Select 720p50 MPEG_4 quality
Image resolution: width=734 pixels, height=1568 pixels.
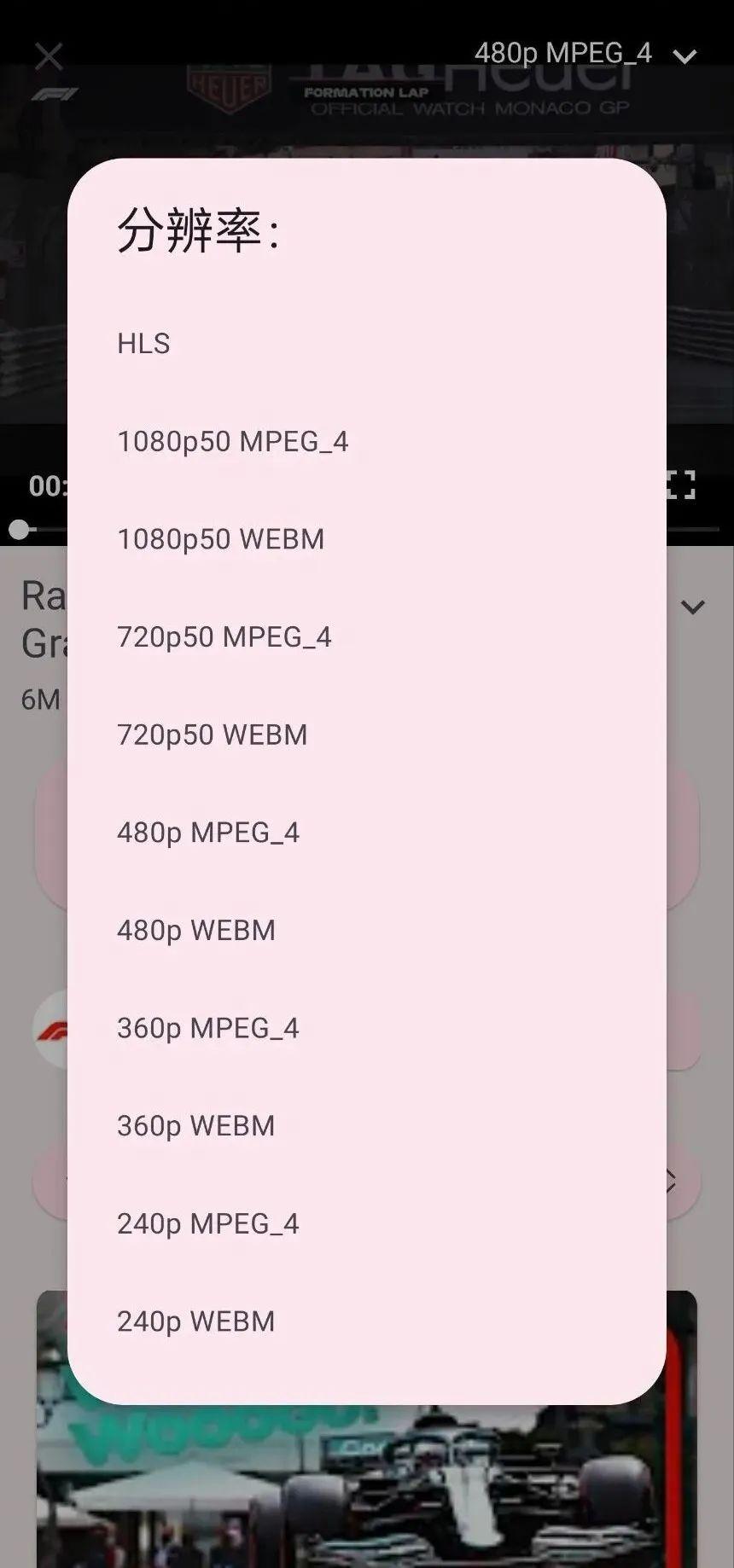(367, 636)
